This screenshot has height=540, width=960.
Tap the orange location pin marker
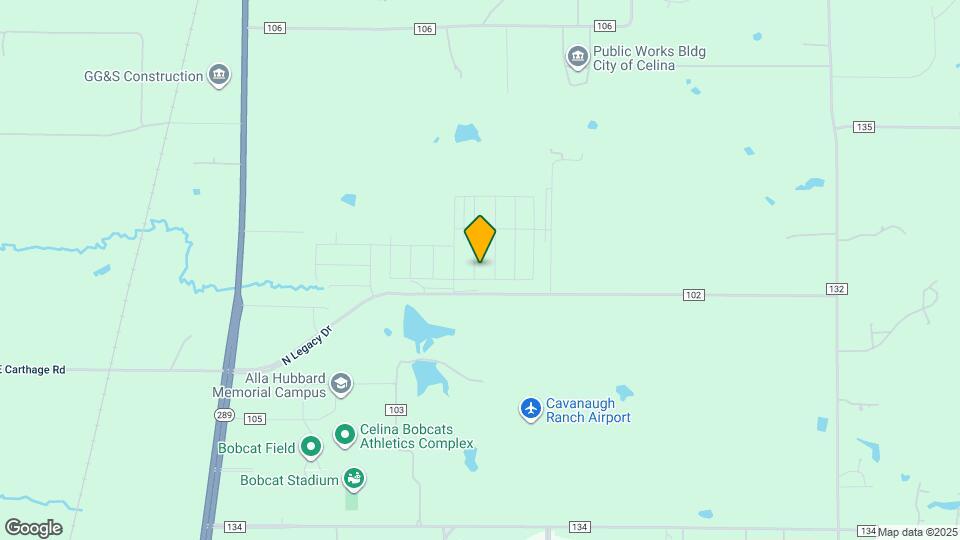pos(480,239)
